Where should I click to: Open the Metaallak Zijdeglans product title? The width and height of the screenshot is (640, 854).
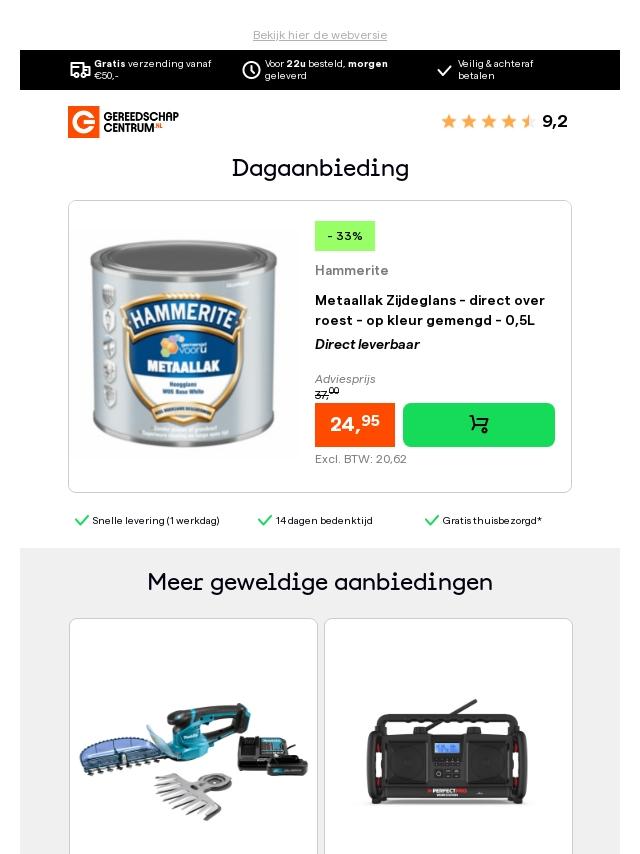coord(430,310)
